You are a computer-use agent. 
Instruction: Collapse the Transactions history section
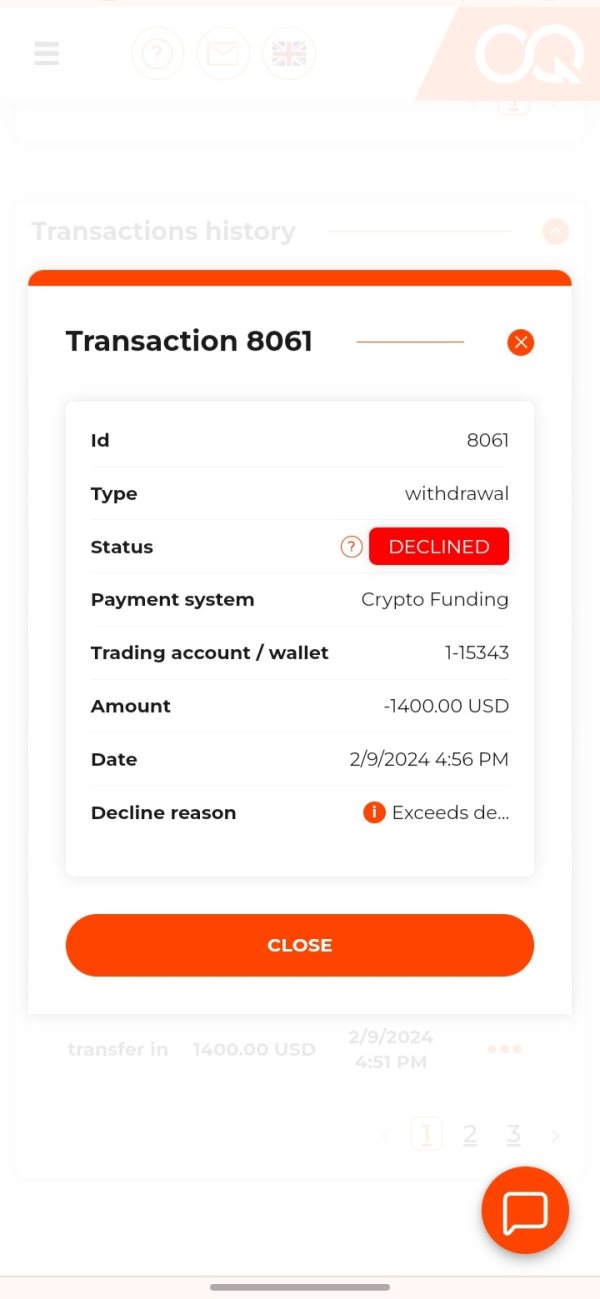555,232
